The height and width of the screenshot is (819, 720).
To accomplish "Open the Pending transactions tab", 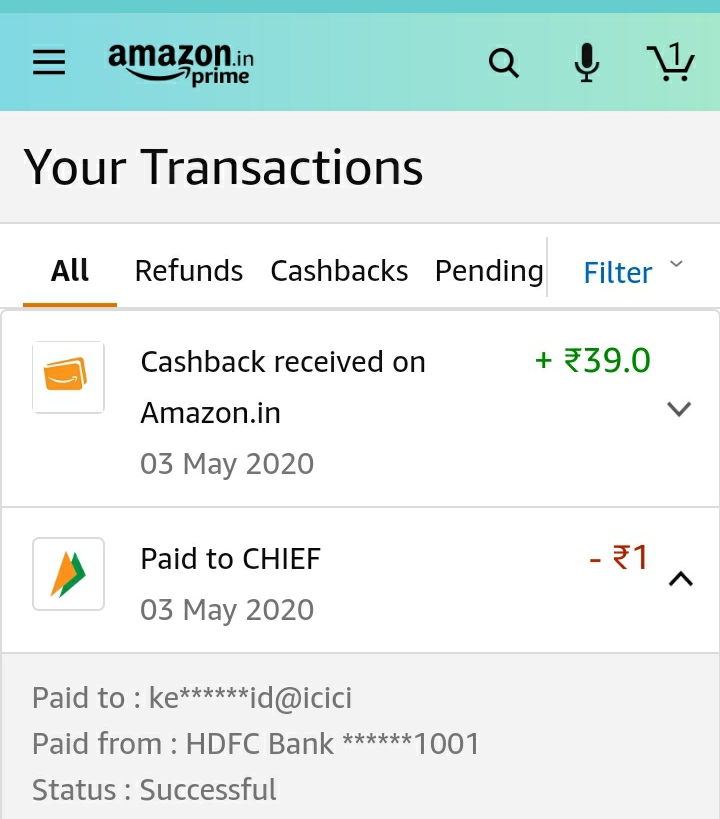I will (x=488, y=271).
